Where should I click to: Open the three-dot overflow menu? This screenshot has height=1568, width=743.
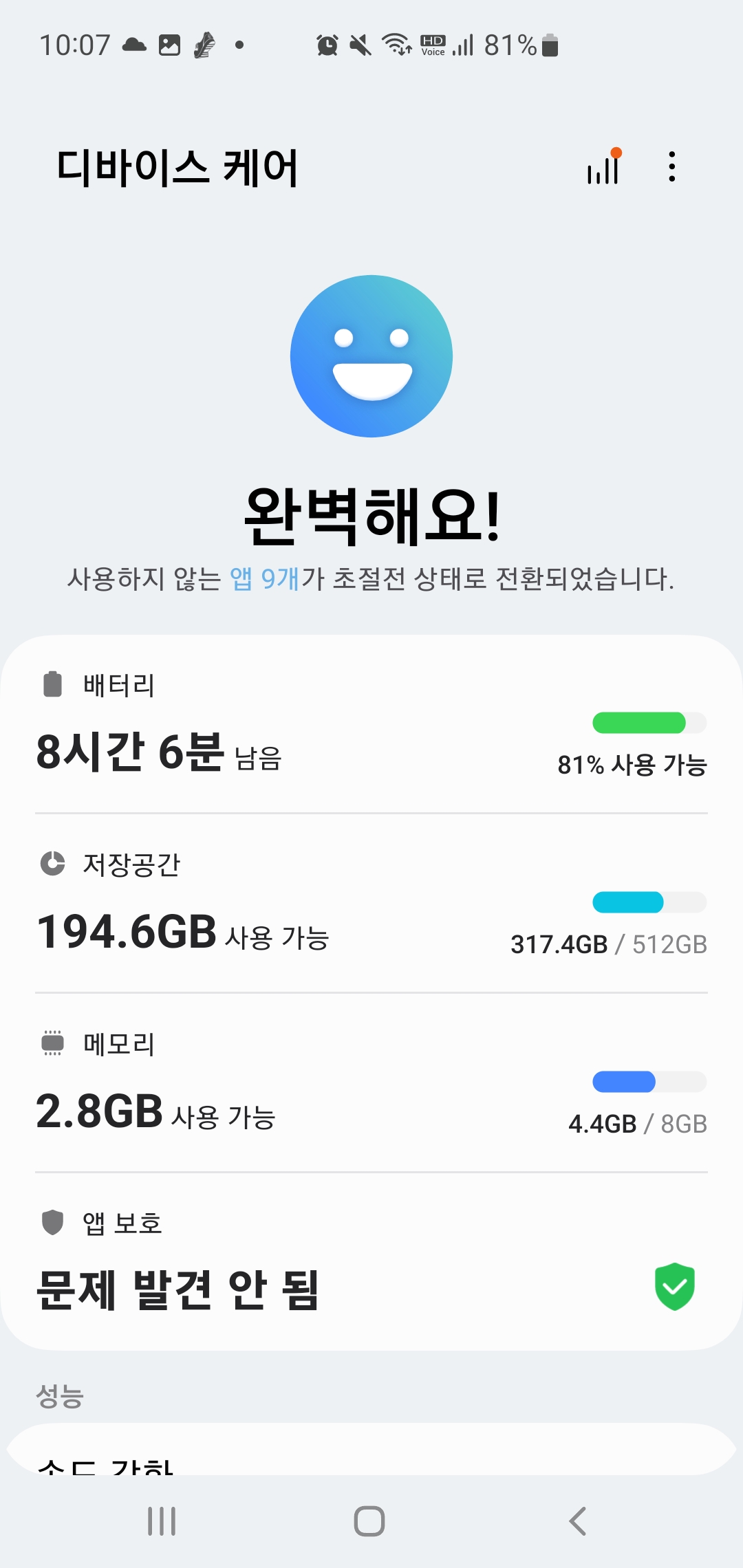[x=671, y=166]
